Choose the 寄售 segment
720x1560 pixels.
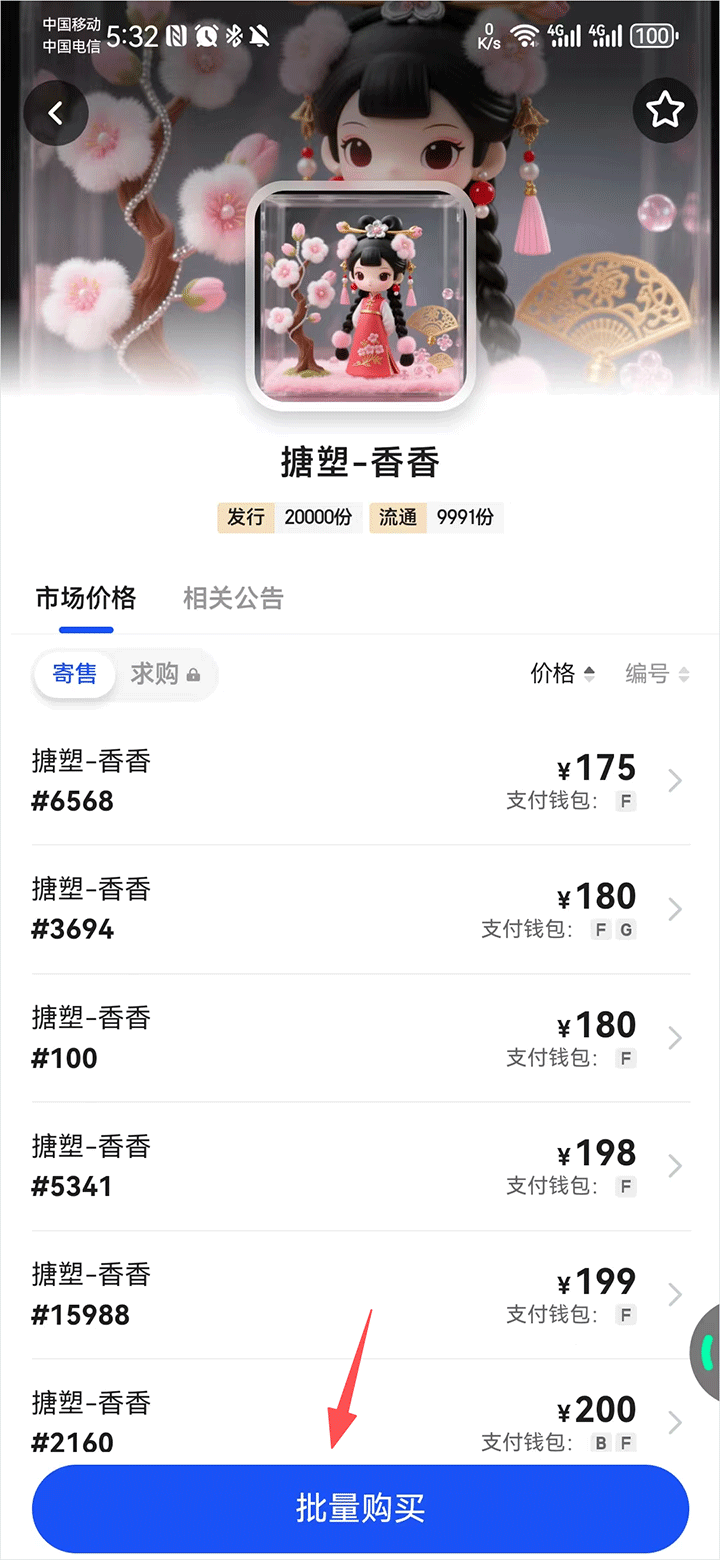click(75, 674)
